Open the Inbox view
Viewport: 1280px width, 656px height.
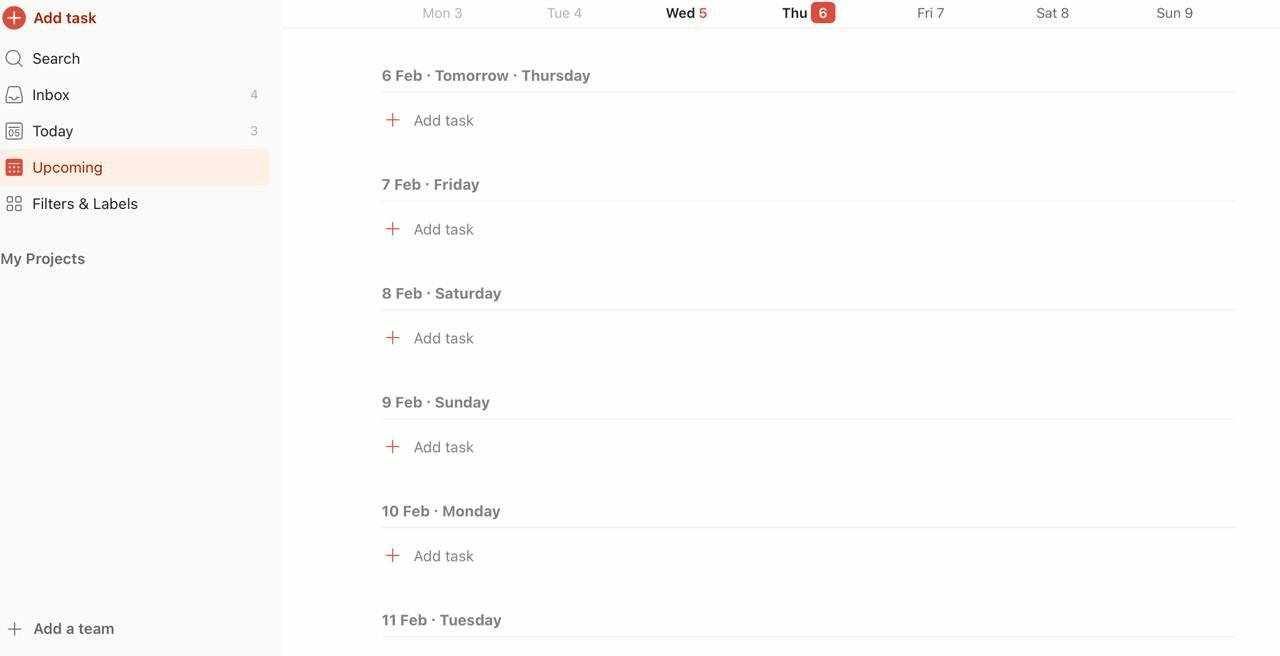click(50, 95)
